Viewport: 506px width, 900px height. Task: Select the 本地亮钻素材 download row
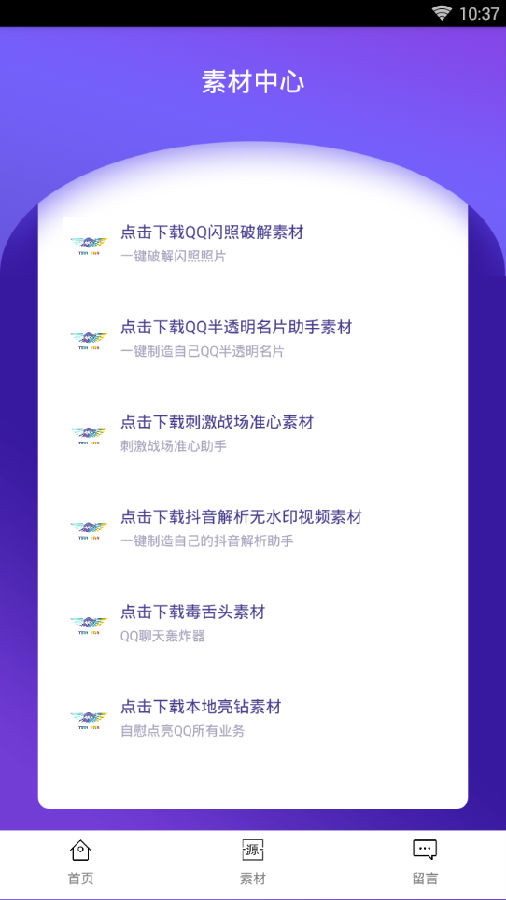(252, 718)
